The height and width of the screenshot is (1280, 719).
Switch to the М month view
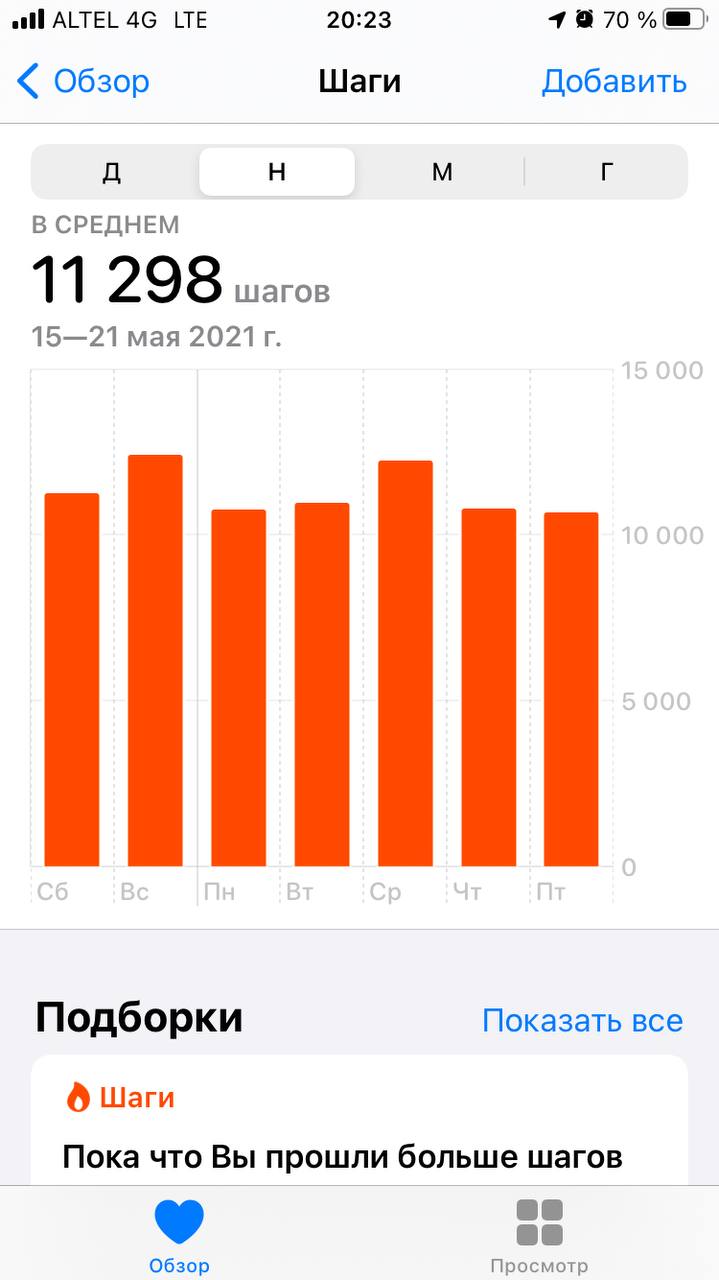[x=442, y=172]
